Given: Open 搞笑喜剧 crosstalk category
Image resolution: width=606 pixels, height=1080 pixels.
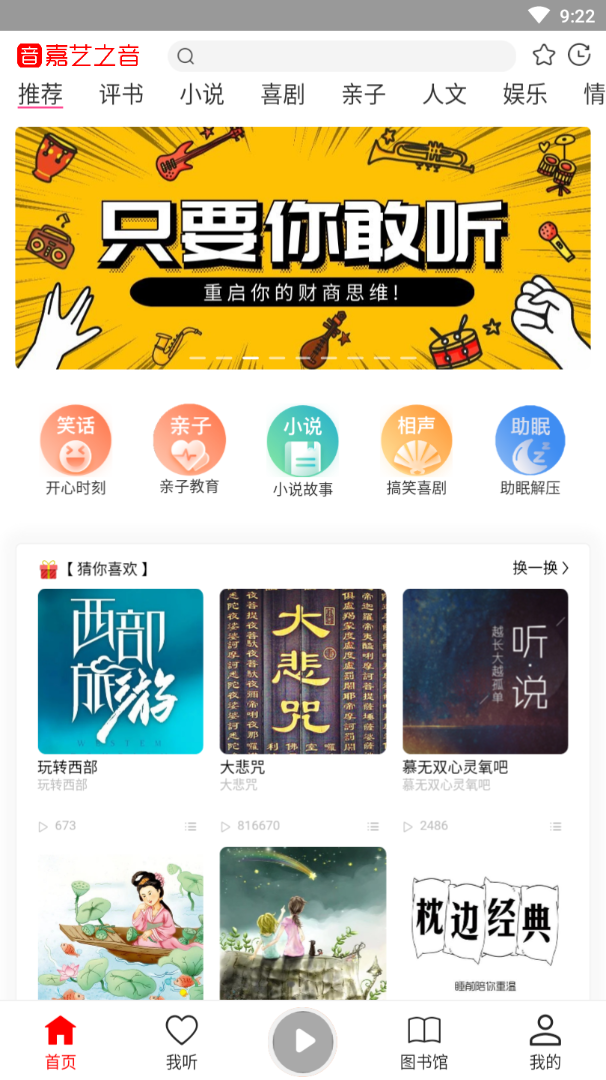Looking at the screenshot, I should pyautogui.click(x=416, y=451).
